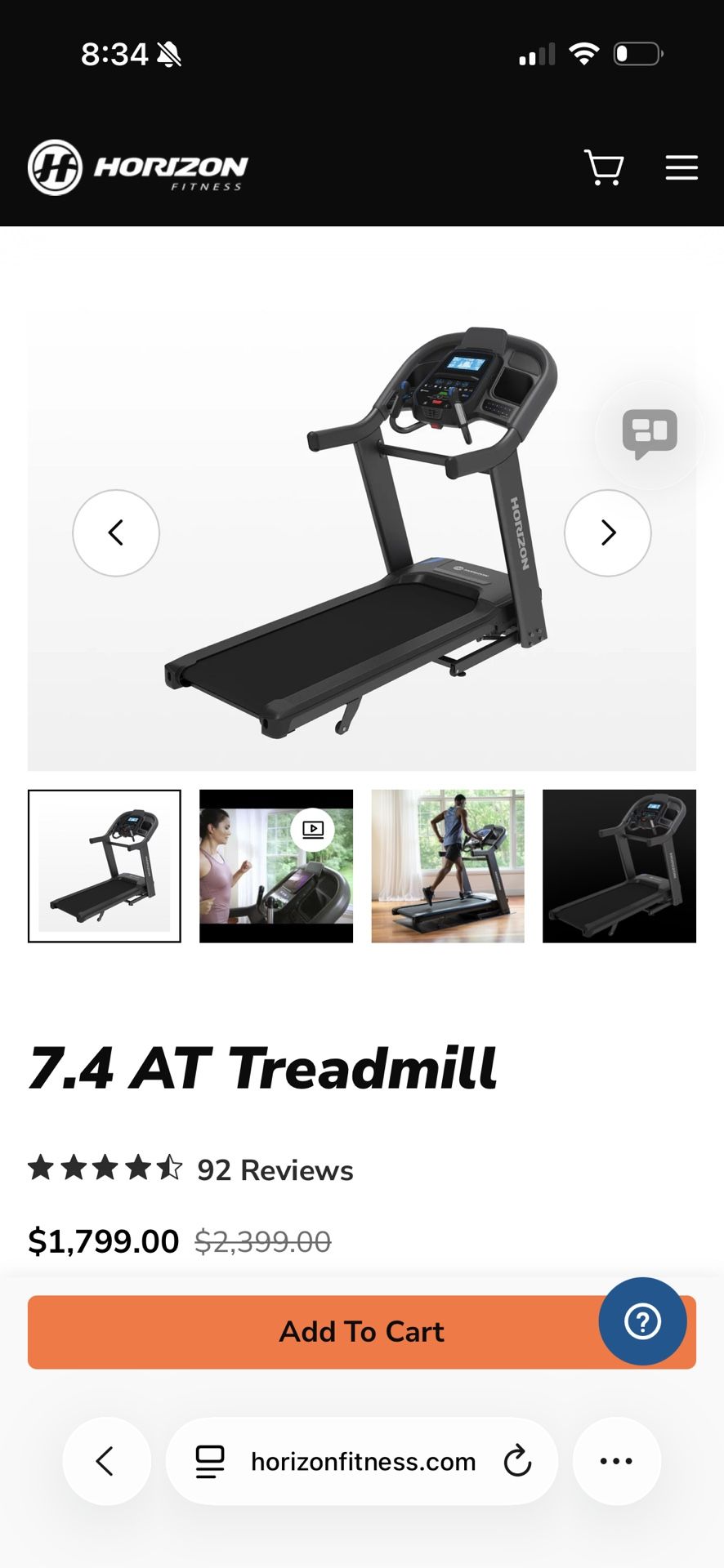The height and width of the screenshot is (1568, 724).
Task: Go to Horizon Fitness home via logo
Action: click(x=137, y=167)
